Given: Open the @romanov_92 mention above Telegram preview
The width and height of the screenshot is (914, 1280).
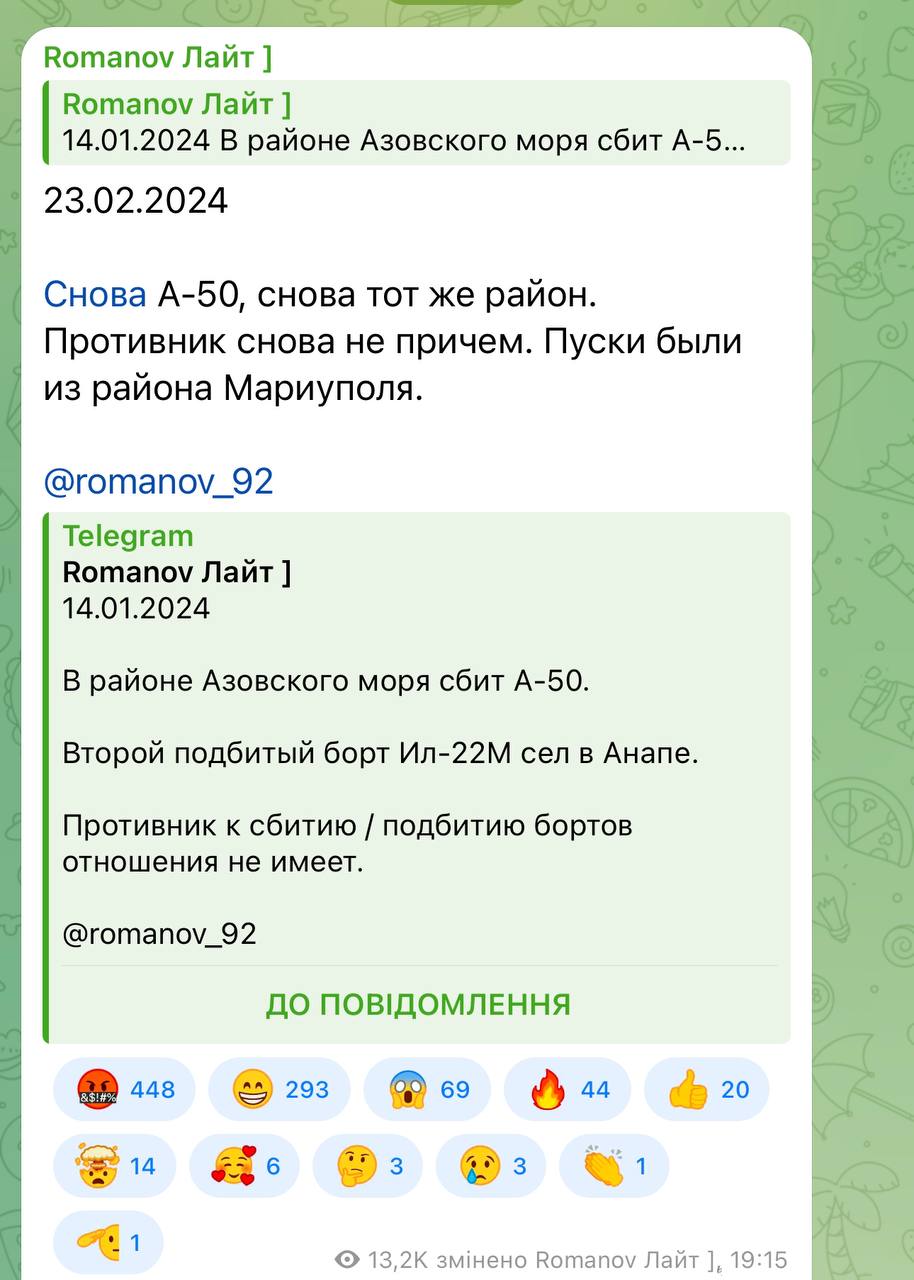Looking at the screenshot, I should 158,481.
